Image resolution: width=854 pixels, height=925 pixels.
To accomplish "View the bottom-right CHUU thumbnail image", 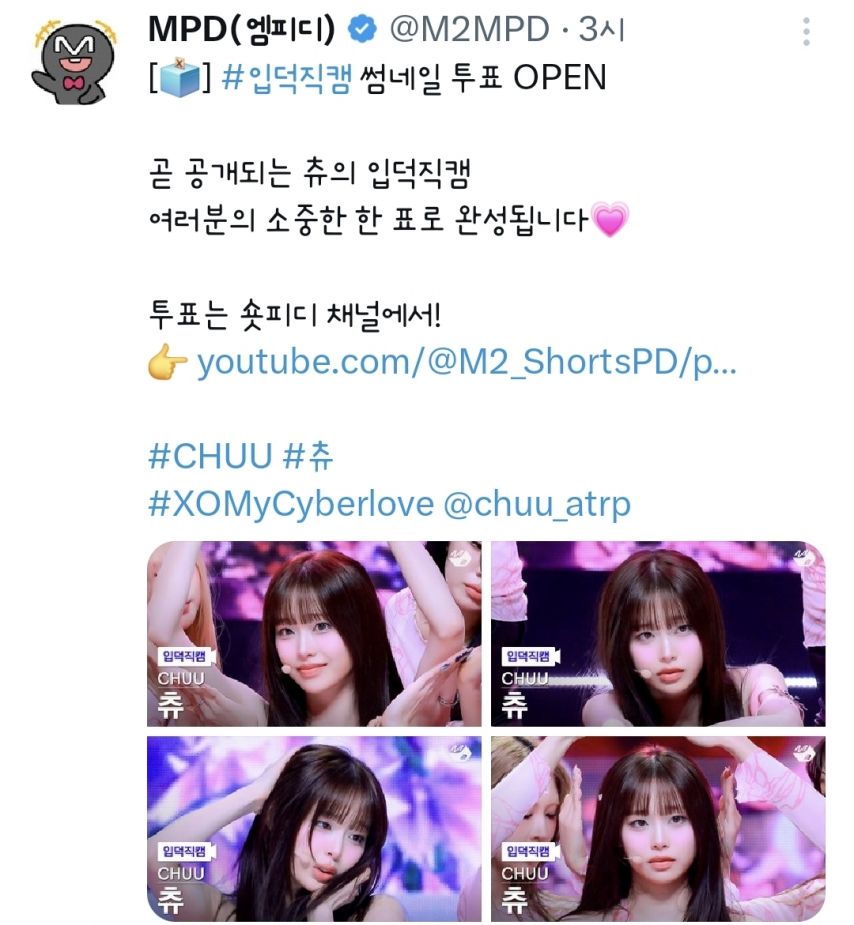I will coord(658,829).
